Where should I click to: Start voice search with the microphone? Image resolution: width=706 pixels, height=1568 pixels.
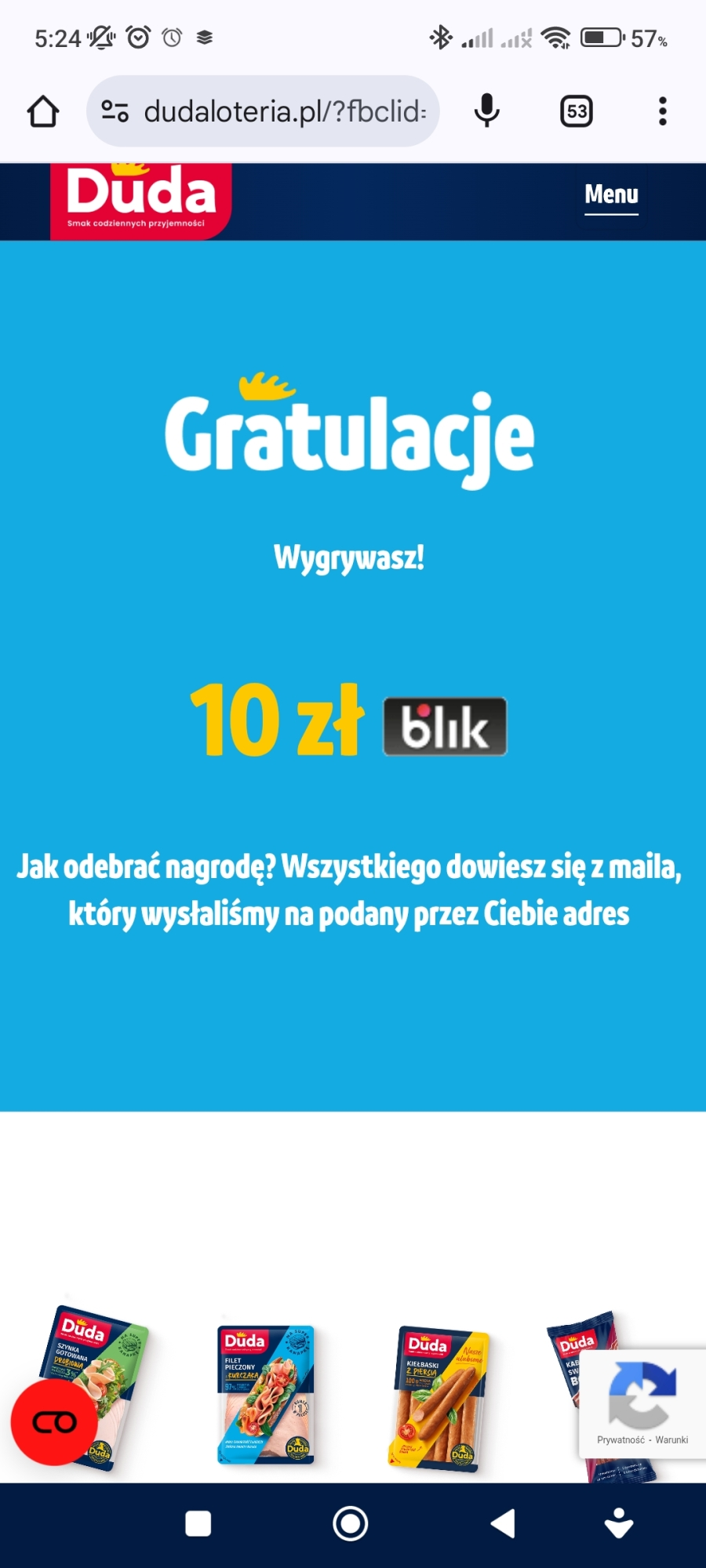pyautogui.click(x=486, y=111)
